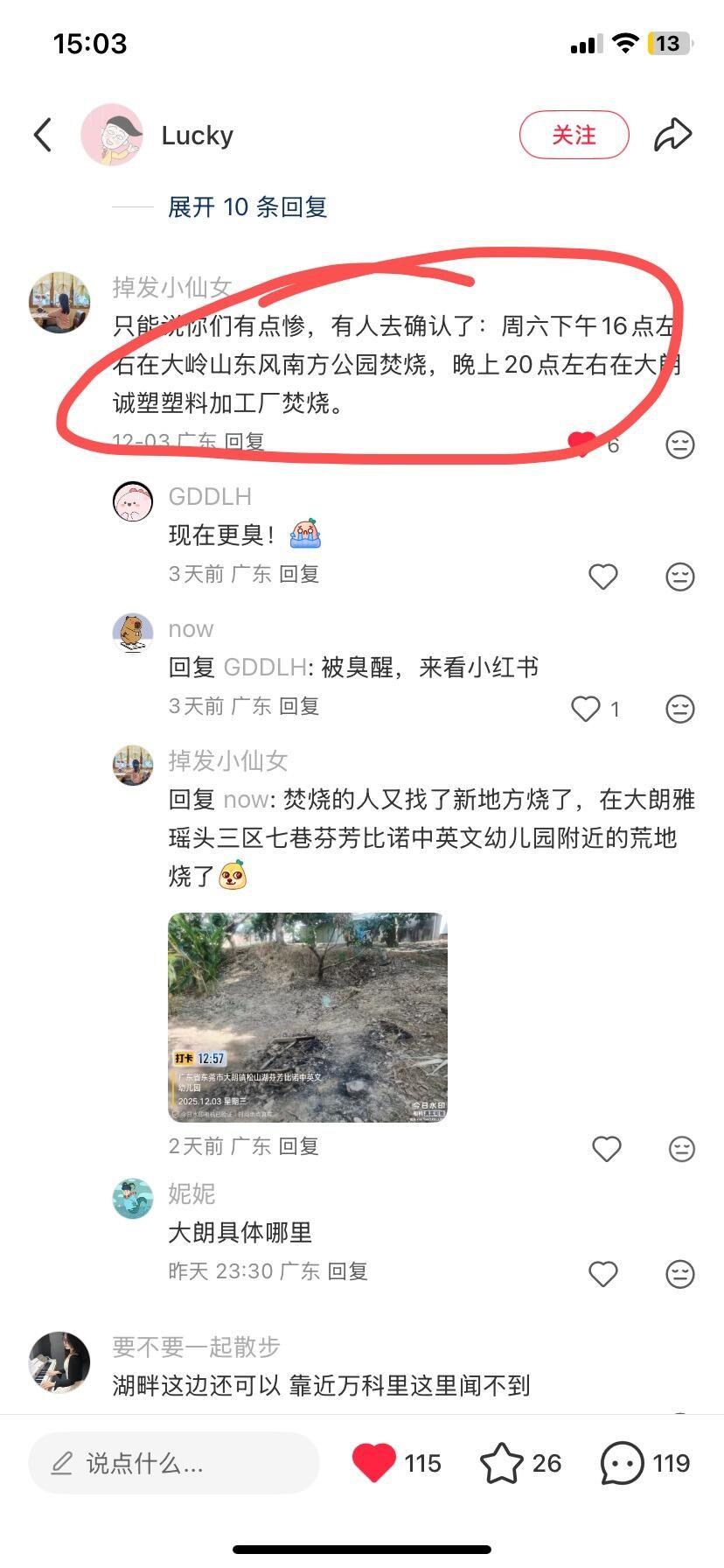724x1568 pixels.
Task: Like 妮妮's comment 大朗具体哪里
Action: pyautogui.click(x=602, y=1274)
